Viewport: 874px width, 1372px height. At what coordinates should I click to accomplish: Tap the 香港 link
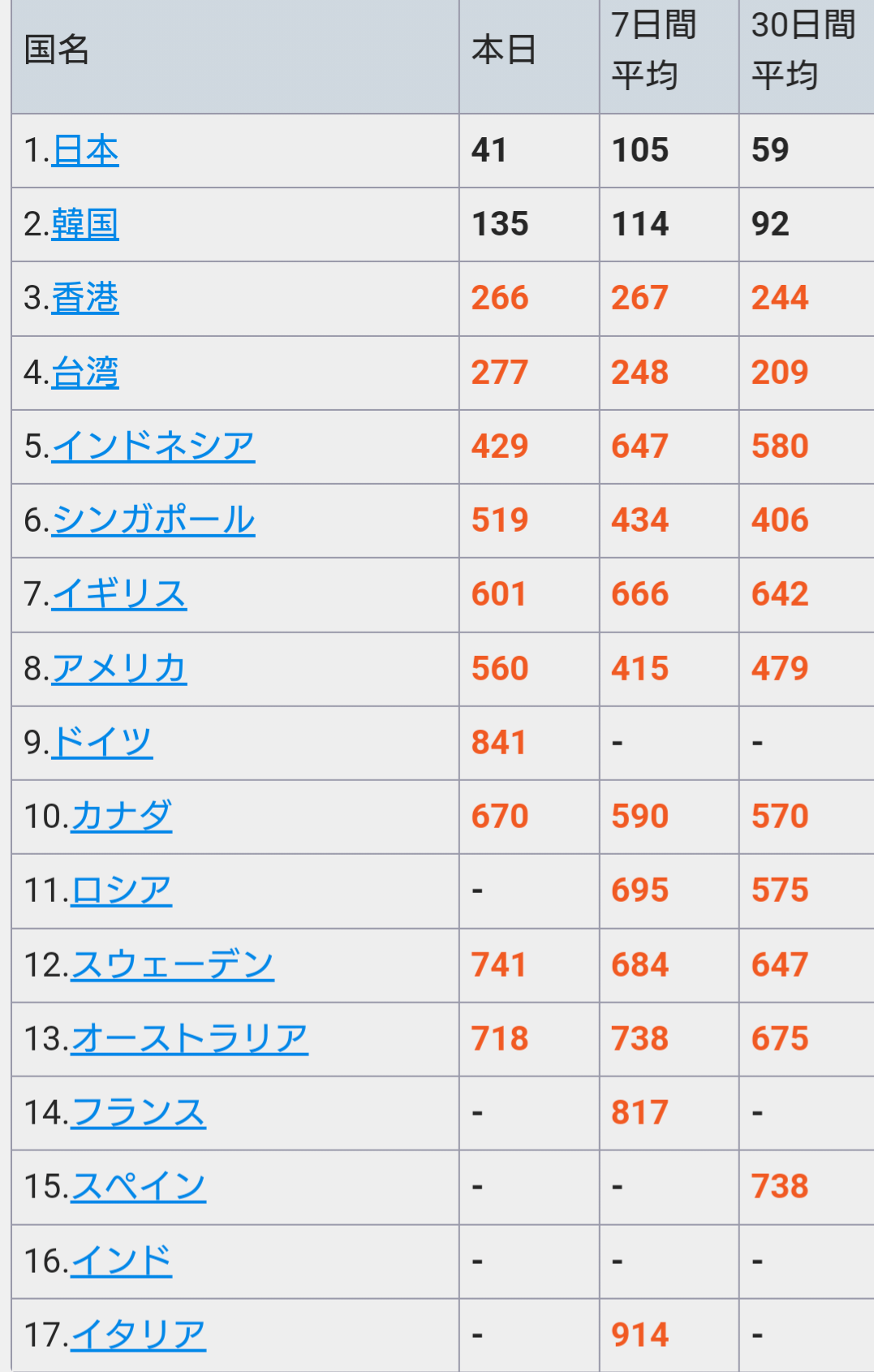[x=85, y=299]
